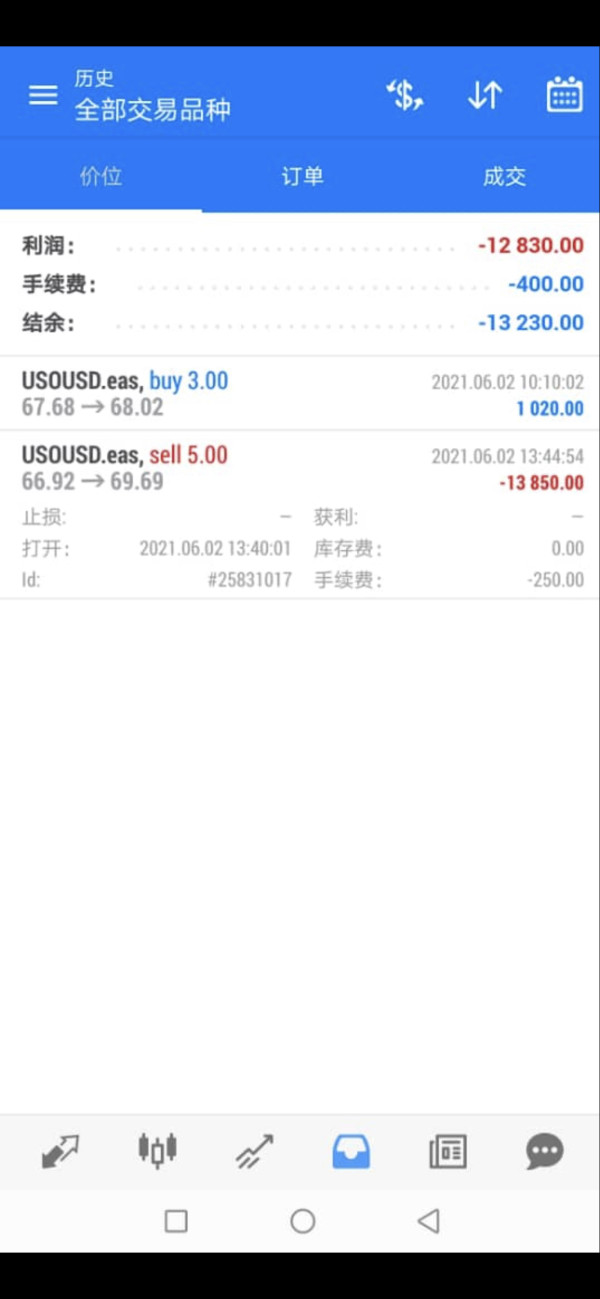
Task: Tap the currency symbol filter icon
Action: (405, 95)
